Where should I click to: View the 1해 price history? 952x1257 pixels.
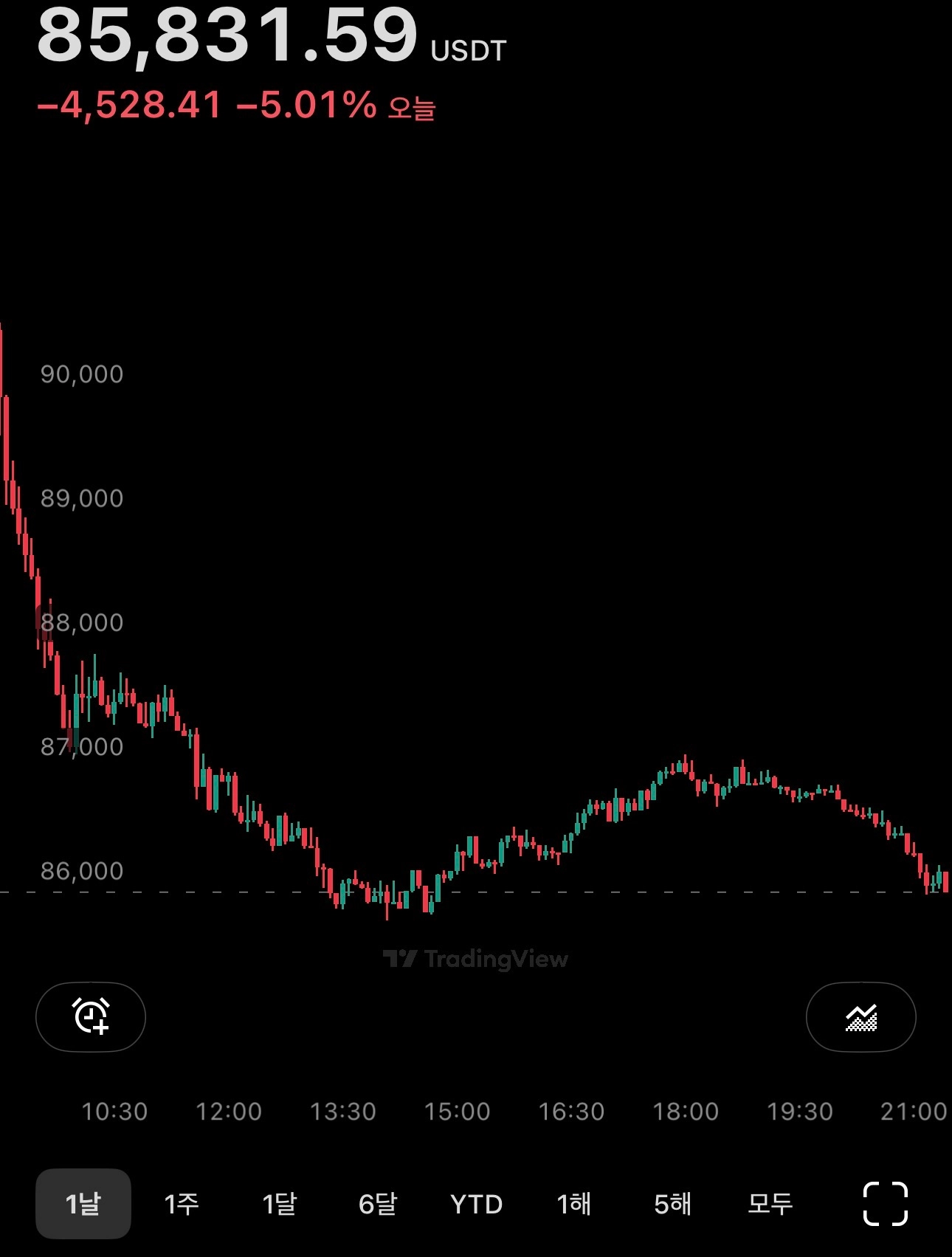coord(574,1204)
